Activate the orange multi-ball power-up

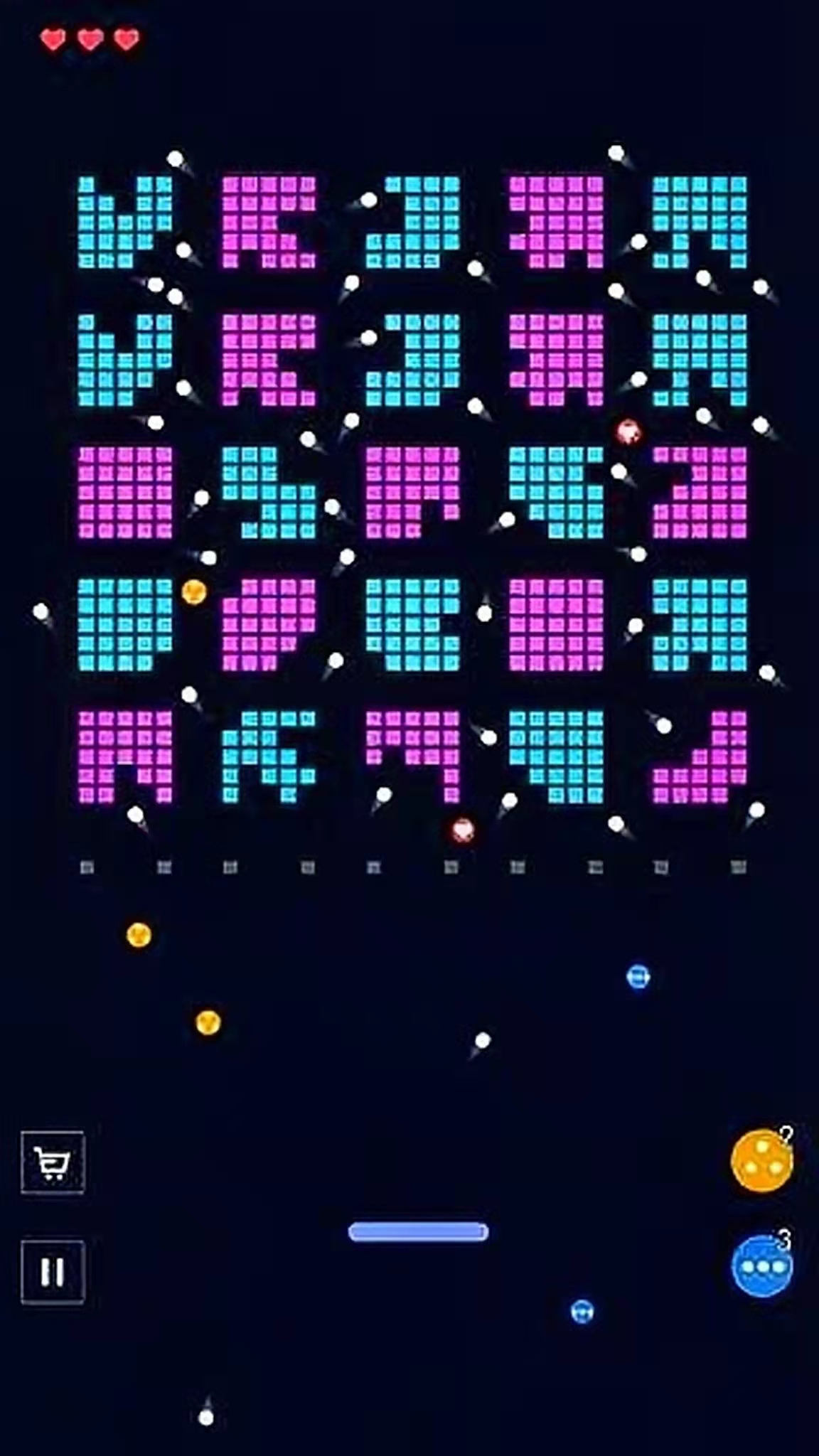pos(761,1160)
